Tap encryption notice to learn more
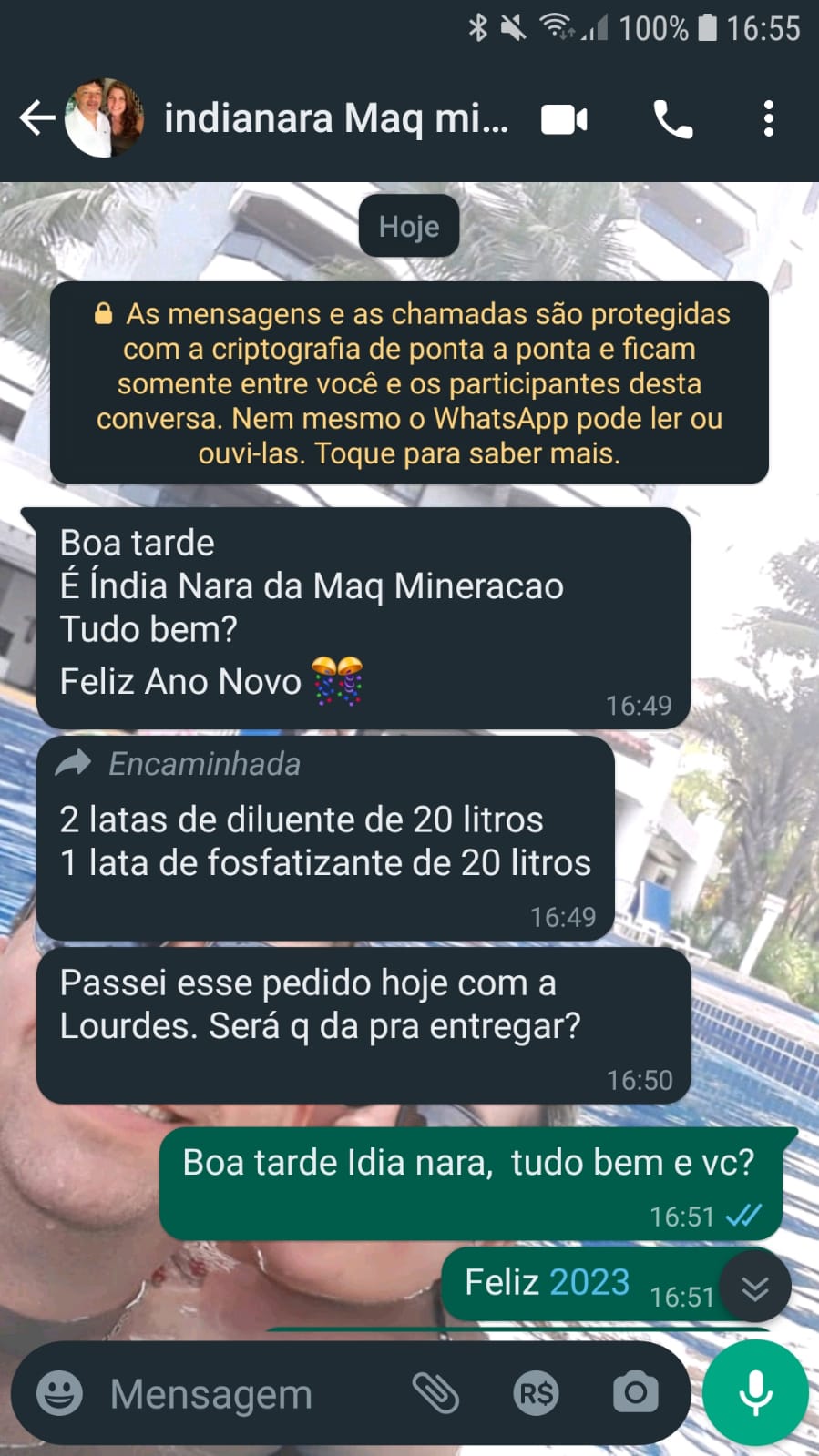The height and width of the screenshot is (1456, 819). pos(409,383)
